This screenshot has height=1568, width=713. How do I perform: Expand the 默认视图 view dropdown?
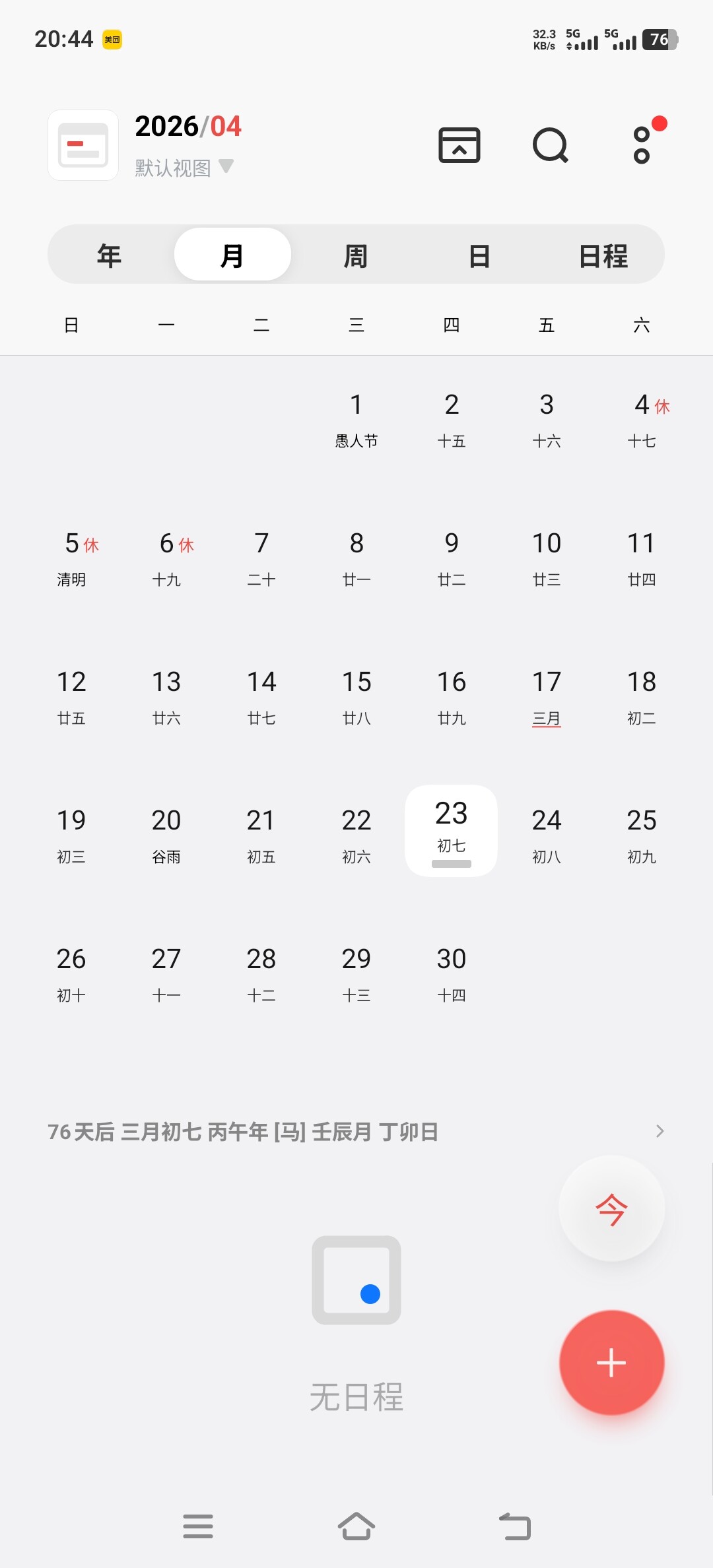[x=184, y=168]
